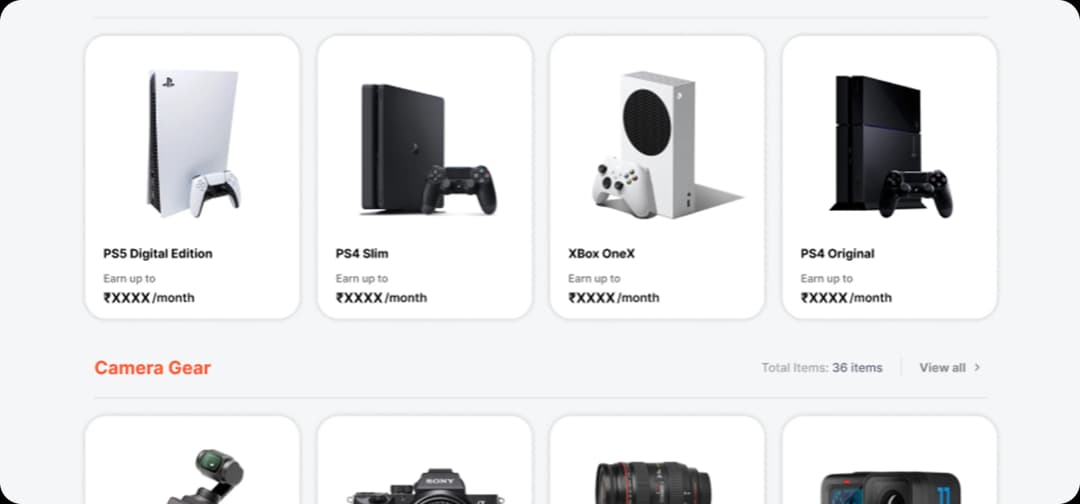Screen dimensions: 1080x504
Task: View the XBox OneX listing
Action: tap(657, 178)
